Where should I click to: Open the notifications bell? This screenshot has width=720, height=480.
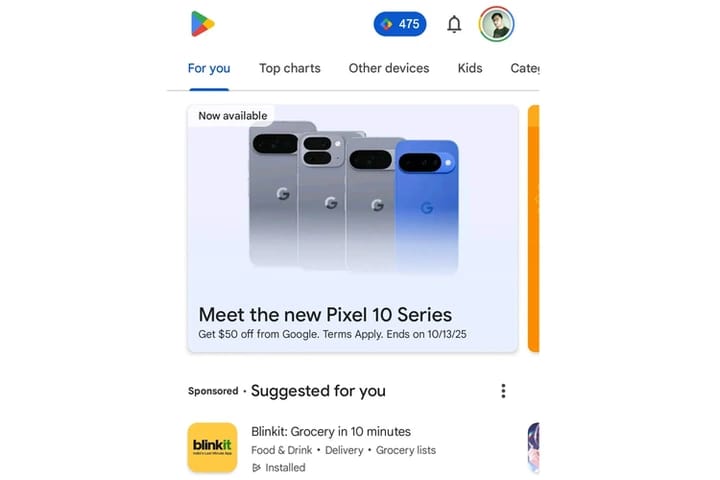(454, 24)
